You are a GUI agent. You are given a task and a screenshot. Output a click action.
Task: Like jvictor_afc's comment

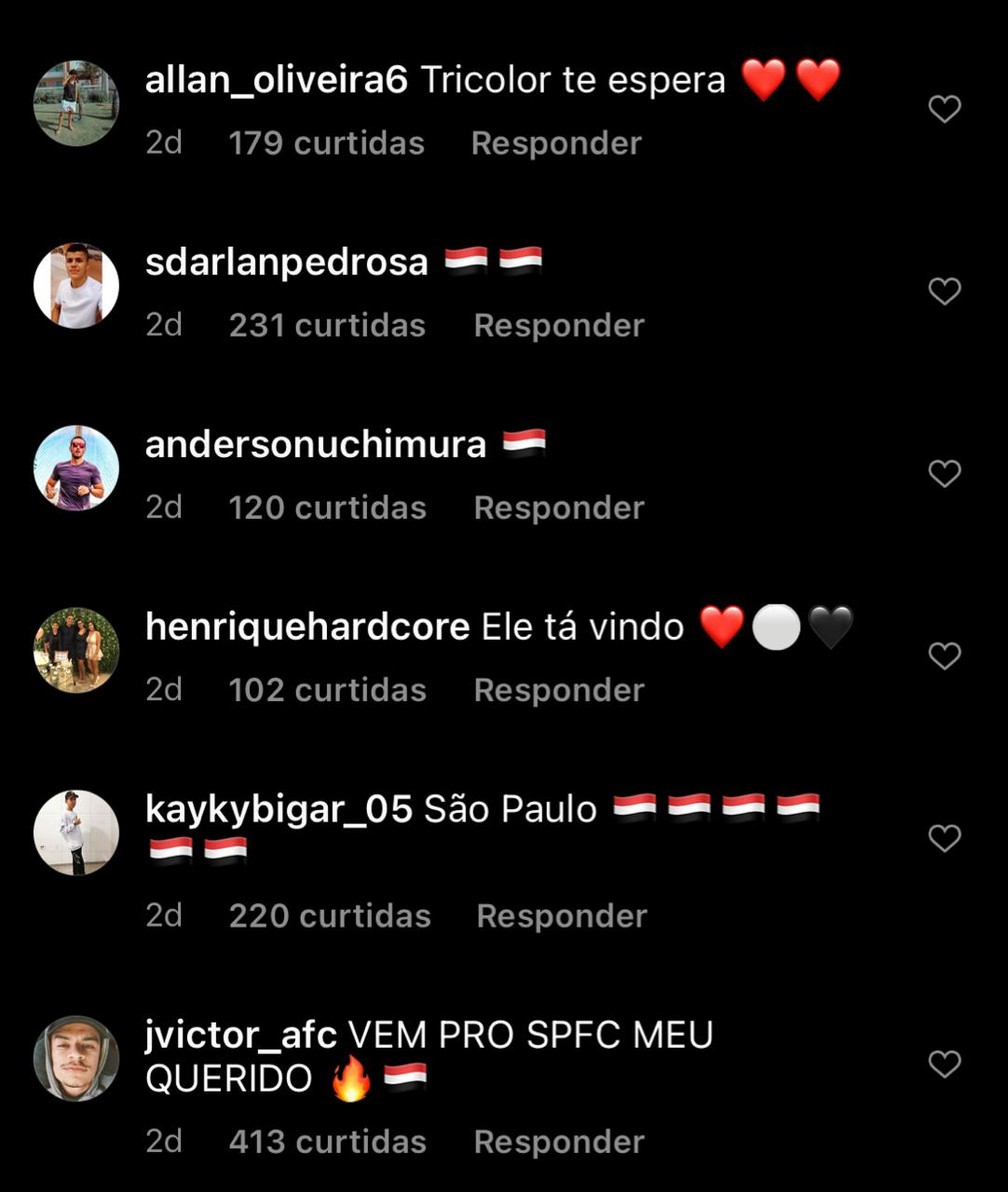944,1064
